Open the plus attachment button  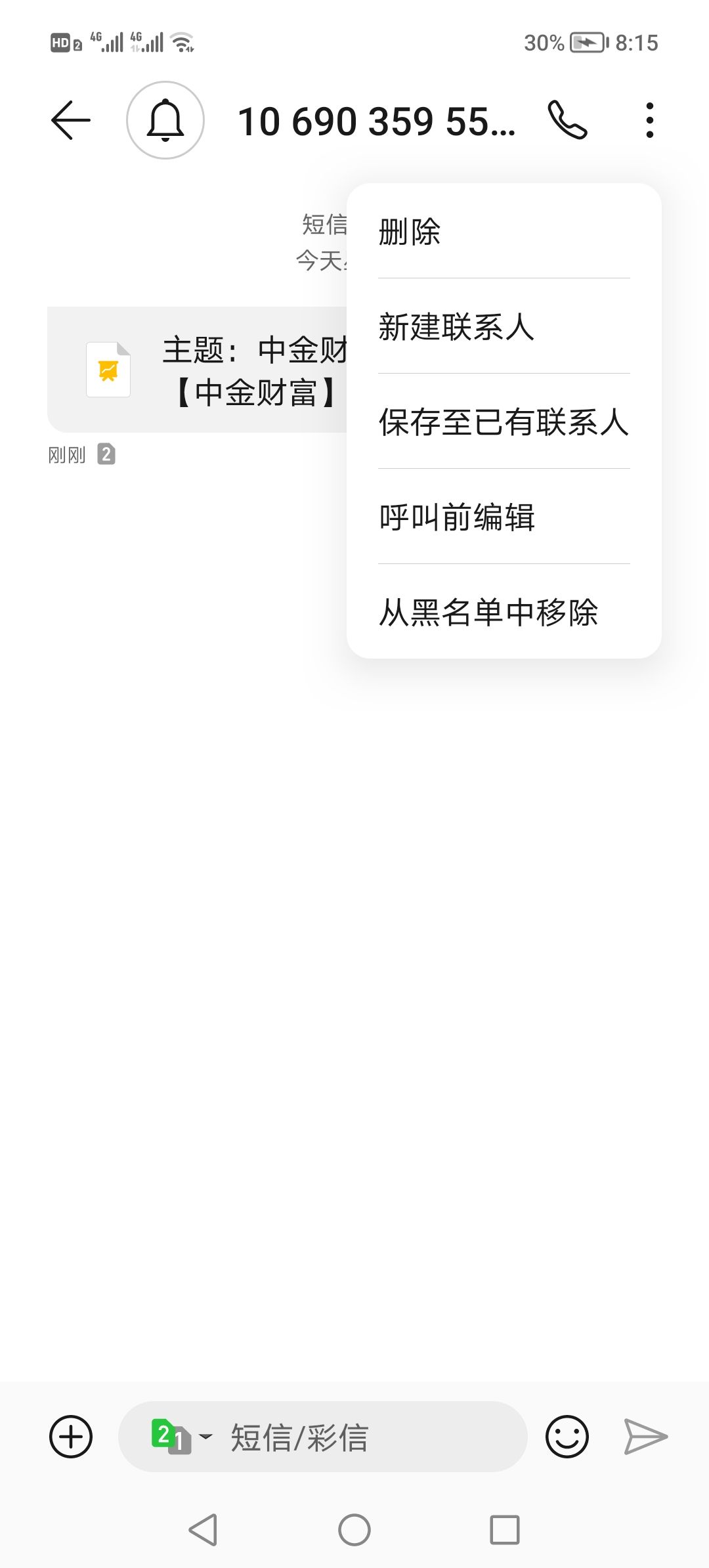(71, 1436)
